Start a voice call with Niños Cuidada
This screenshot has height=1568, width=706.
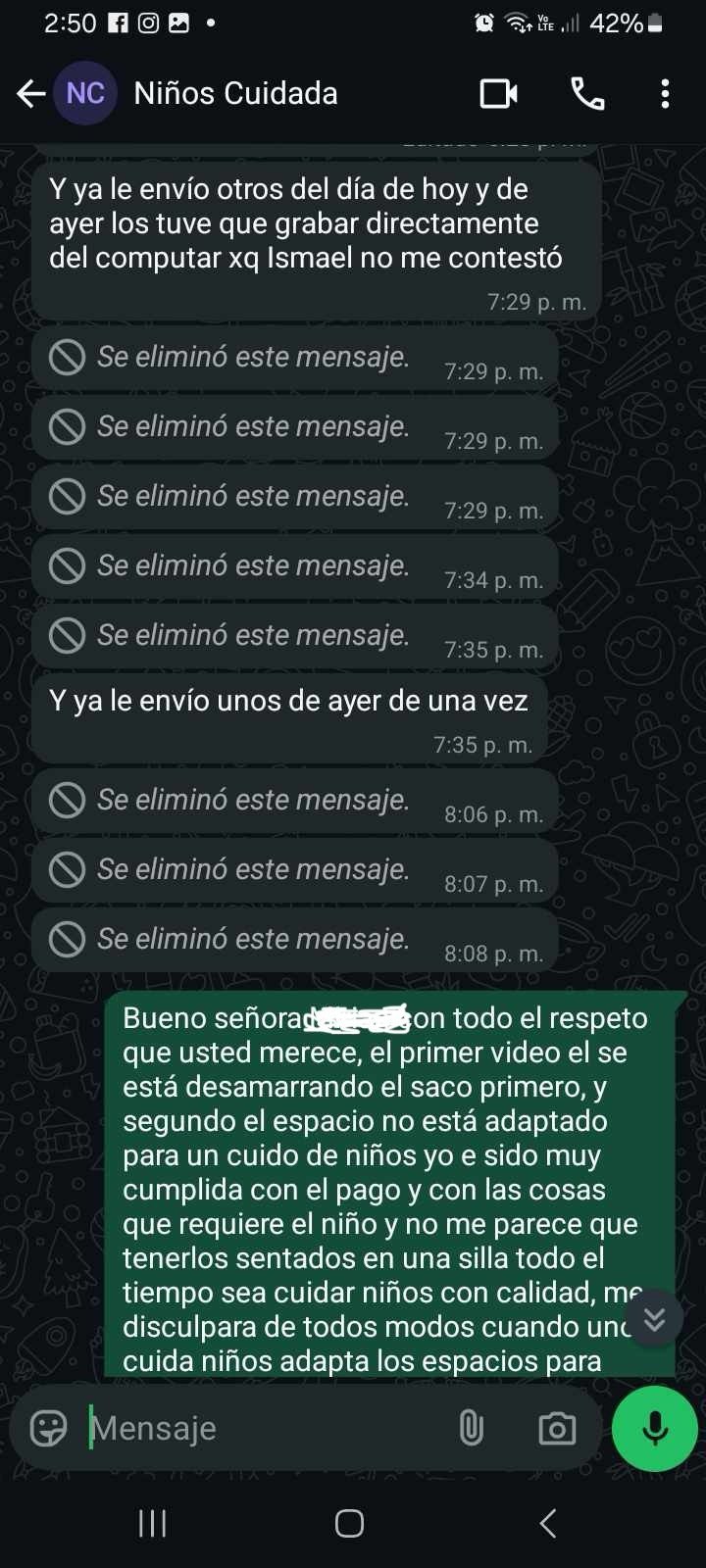[x=587, y=94]
